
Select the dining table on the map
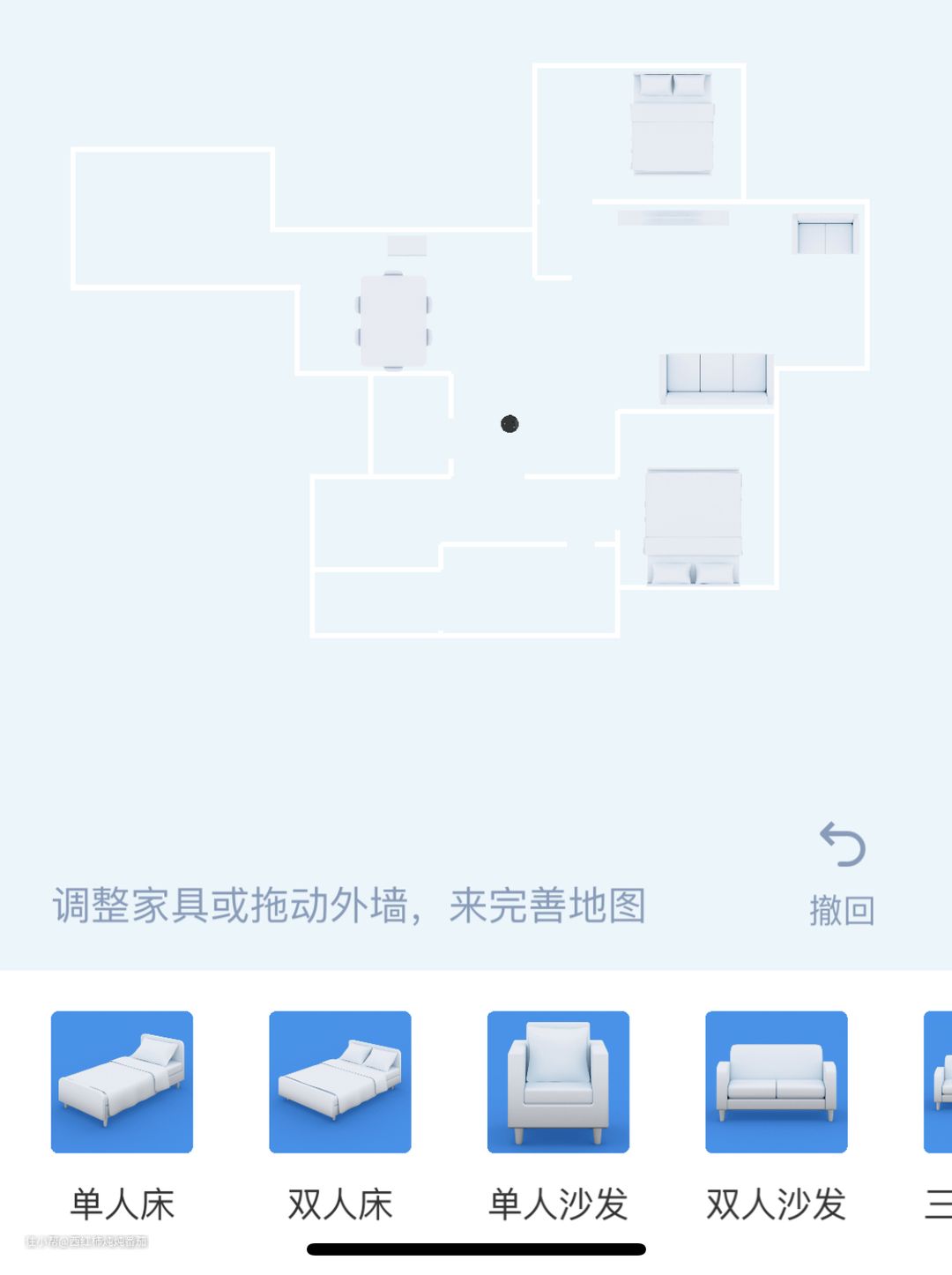(393, 321)
